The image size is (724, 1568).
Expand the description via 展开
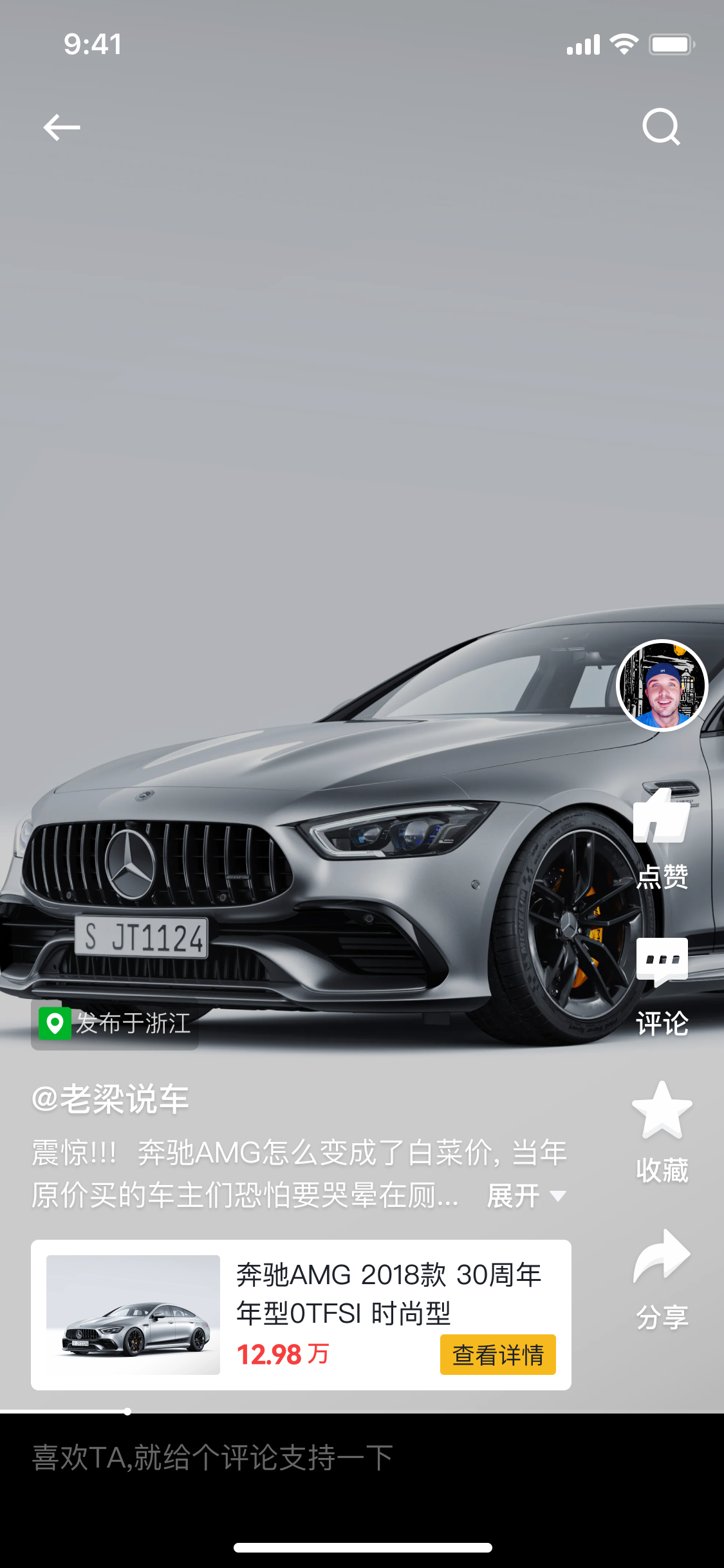[526, 1196]
